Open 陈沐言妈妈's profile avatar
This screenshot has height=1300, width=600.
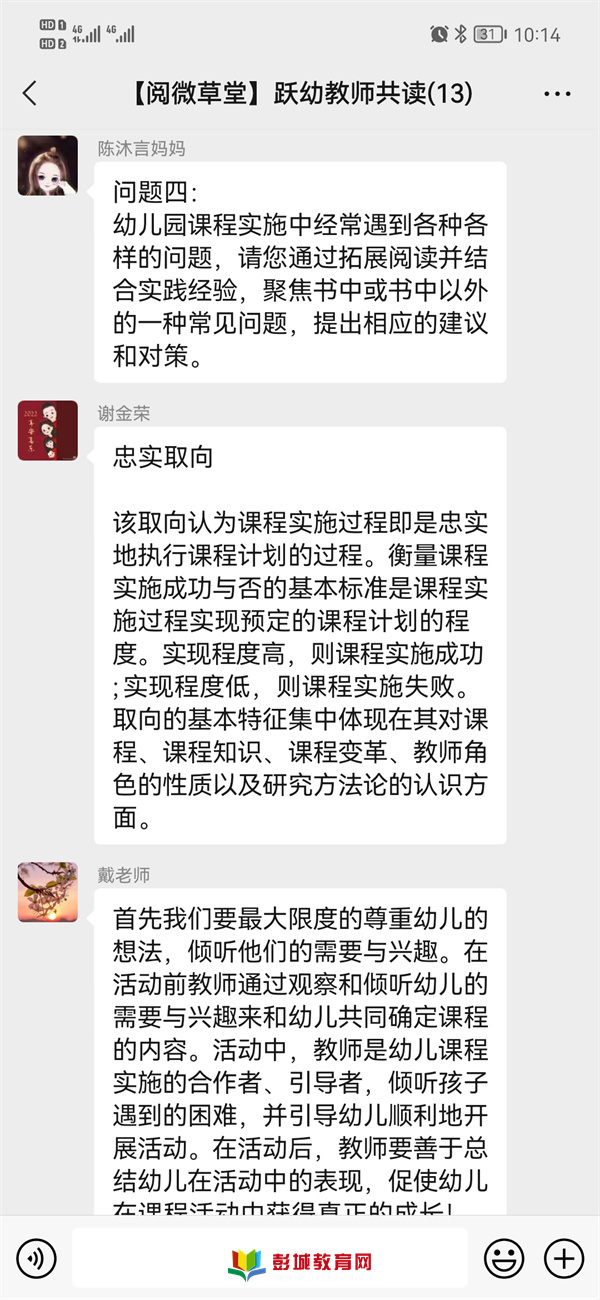coord(47,166)
